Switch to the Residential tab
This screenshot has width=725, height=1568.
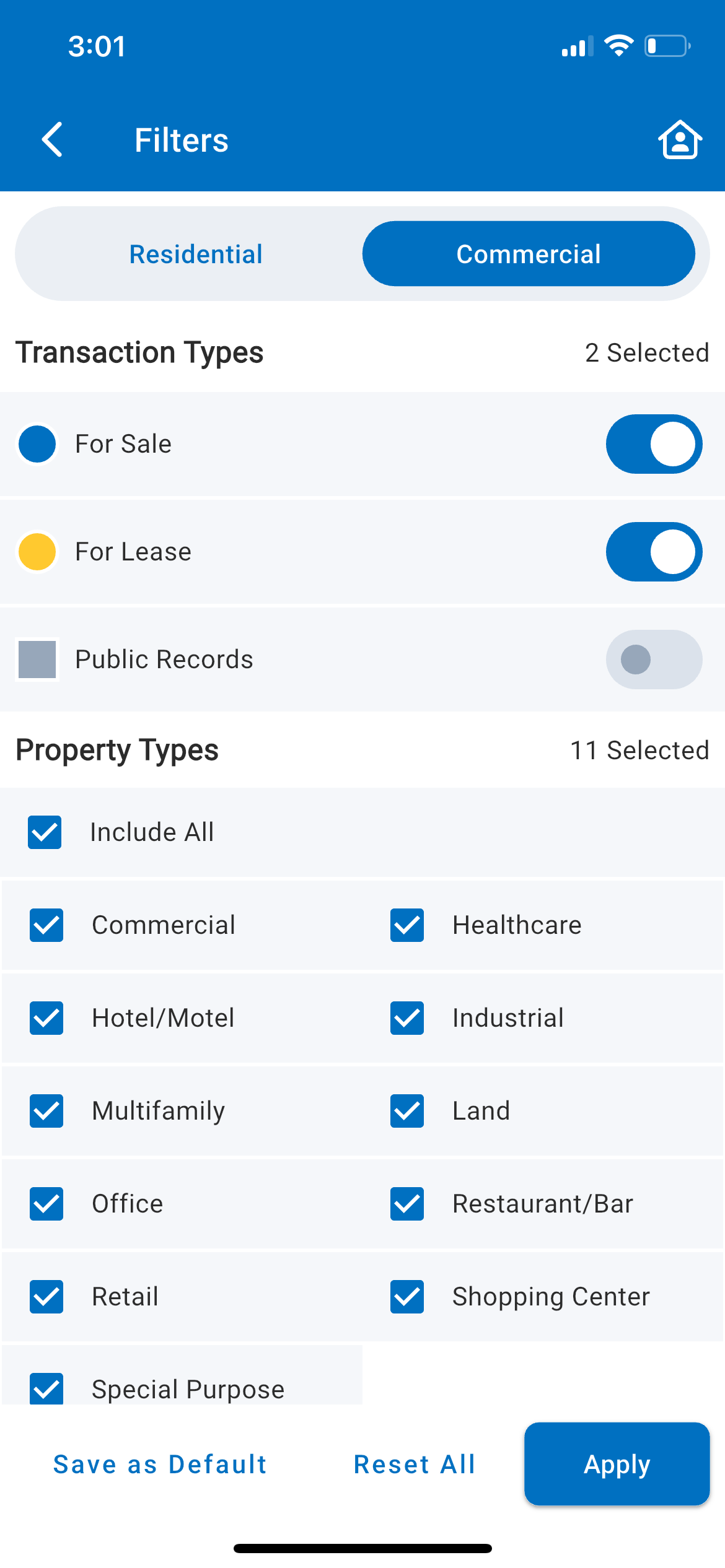tap(196, 254)
